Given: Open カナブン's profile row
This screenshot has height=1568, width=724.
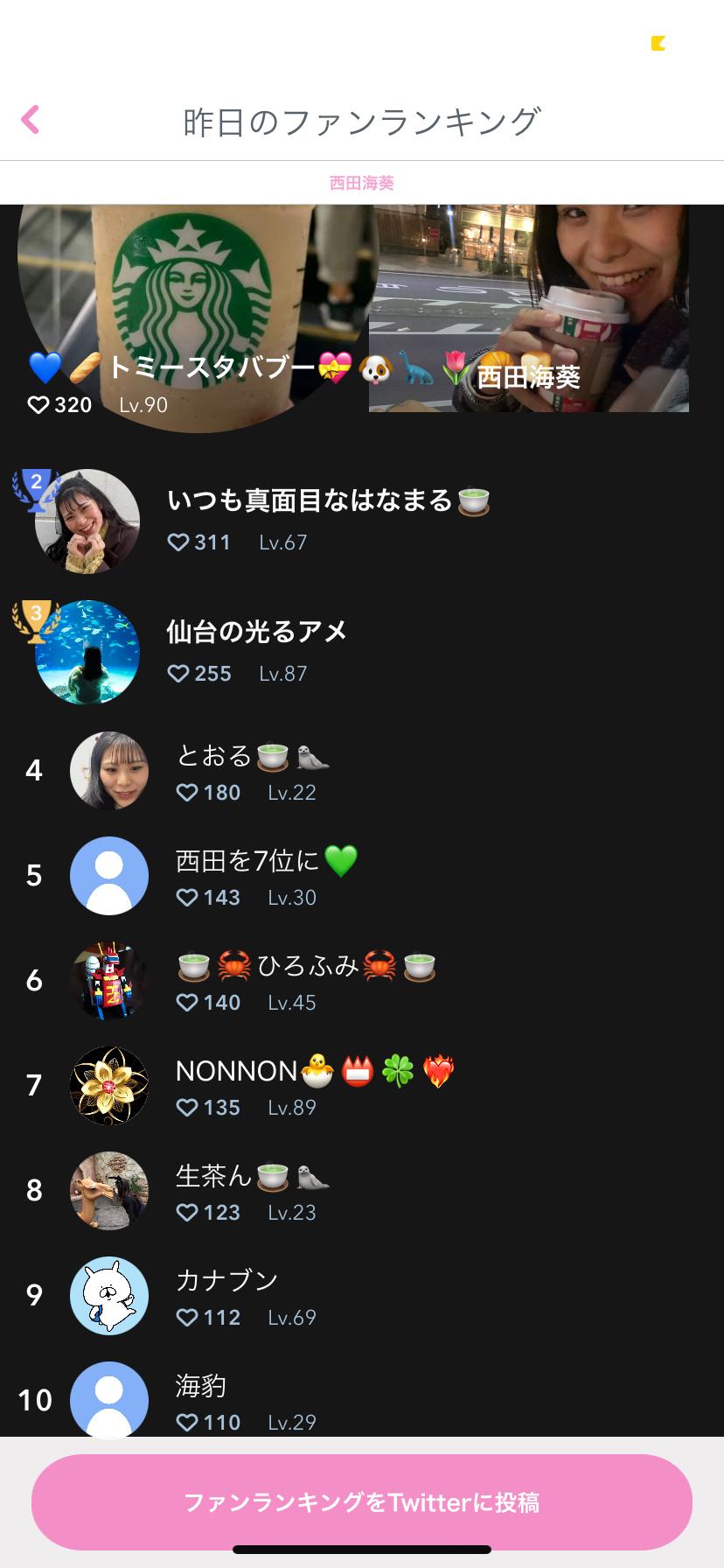Looking at the screenshot, I should tap(227, 1296).
